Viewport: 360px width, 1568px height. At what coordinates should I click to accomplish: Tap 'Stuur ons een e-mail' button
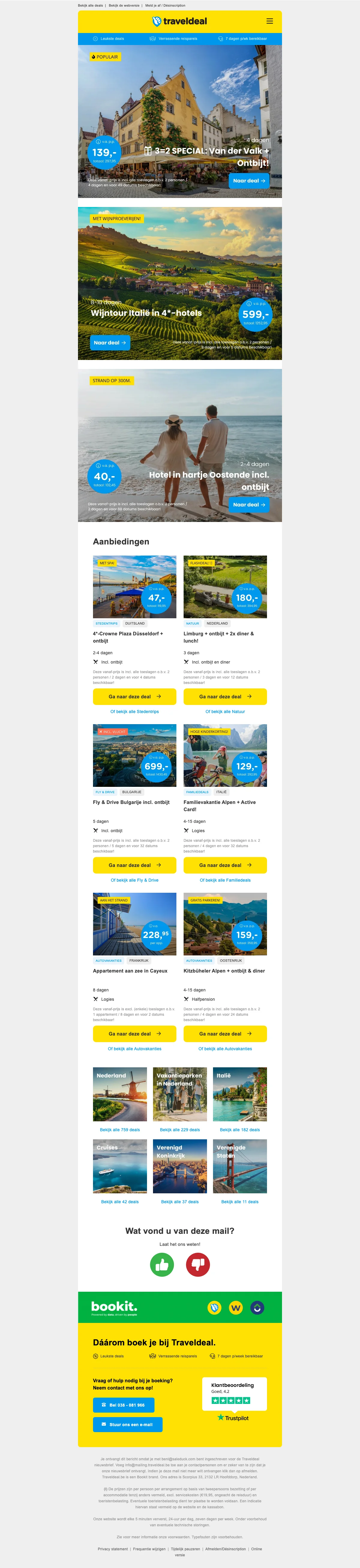point(127,1424)
